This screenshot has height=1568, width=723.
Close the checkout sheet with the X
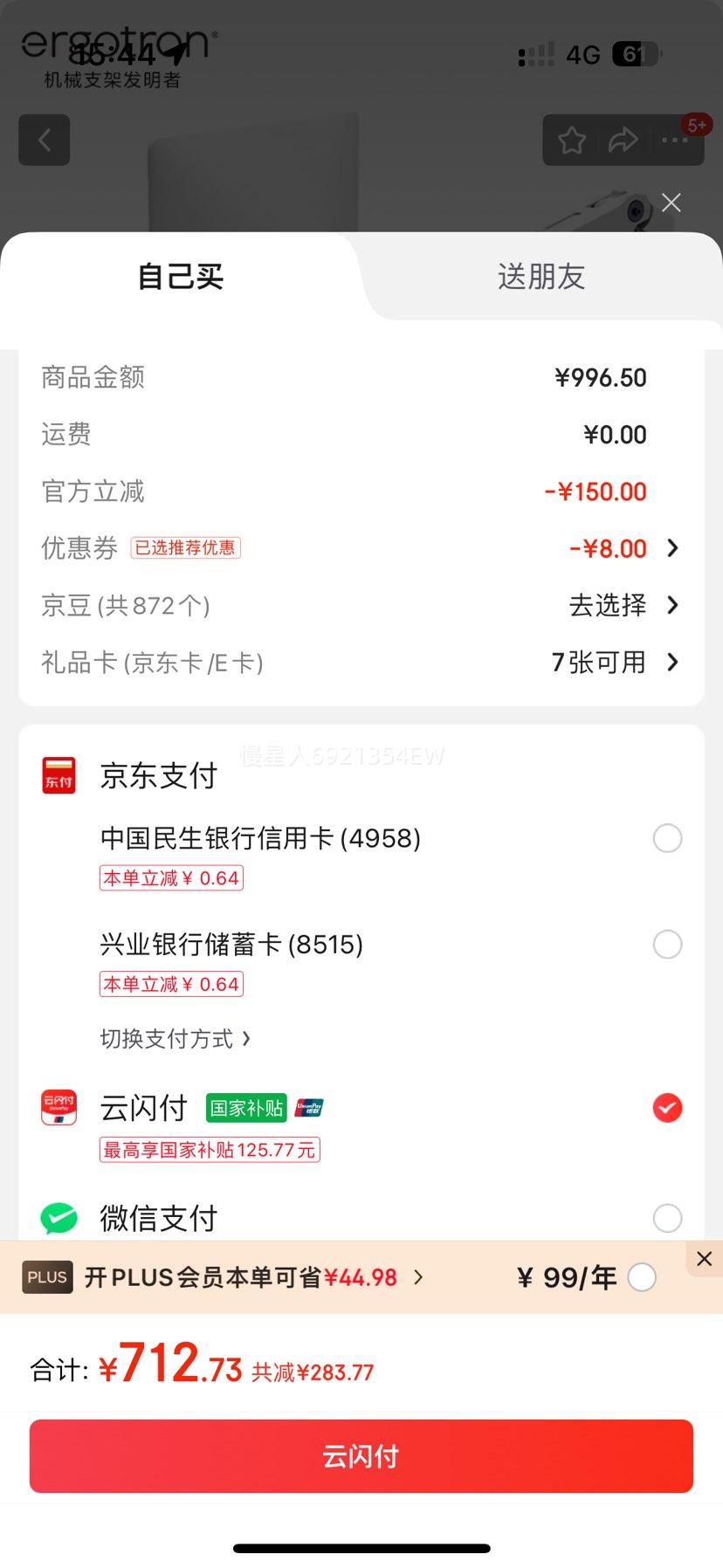coord(671,203)
